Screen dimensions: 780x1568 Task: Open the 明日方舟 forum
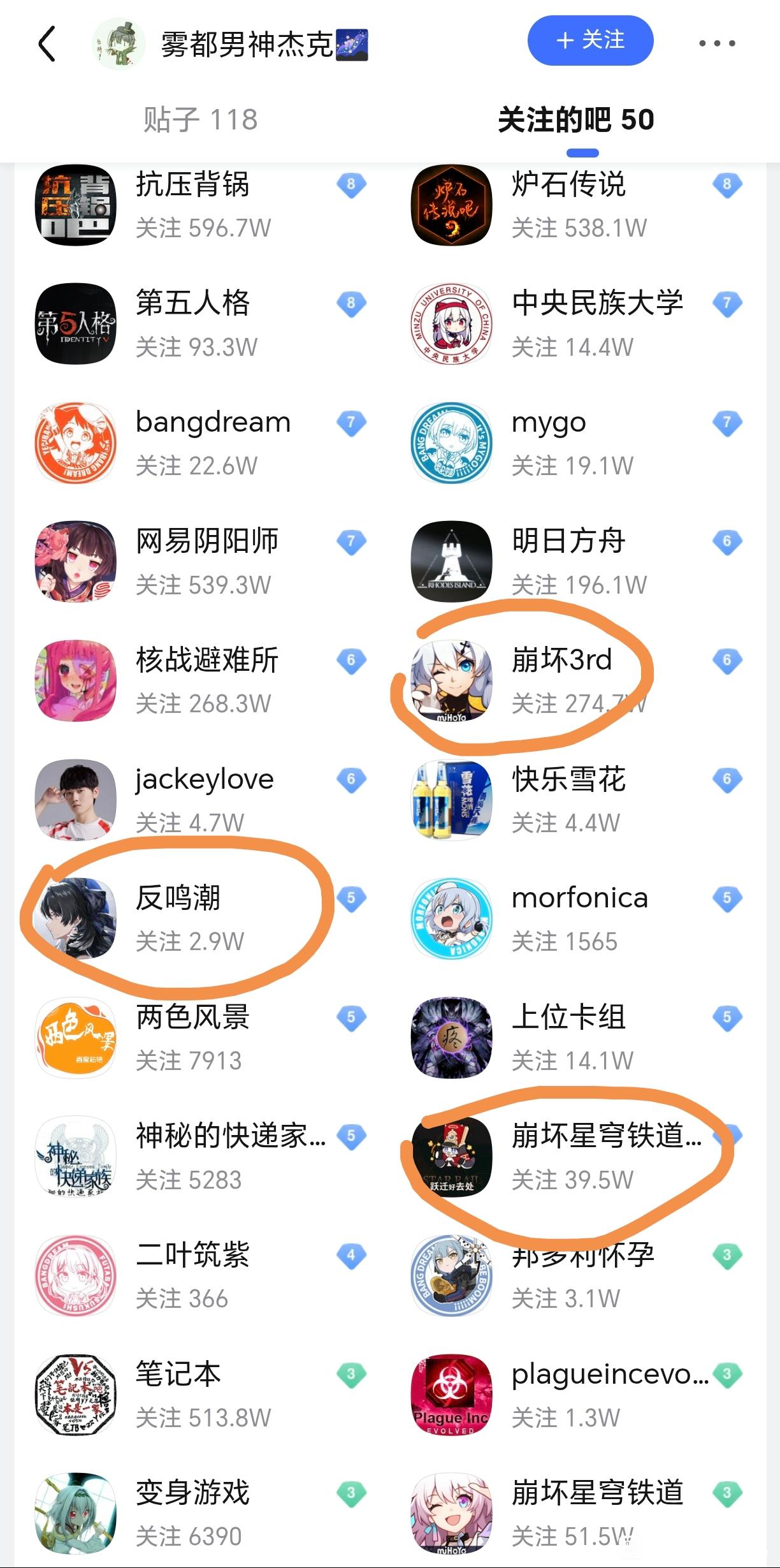568,561
